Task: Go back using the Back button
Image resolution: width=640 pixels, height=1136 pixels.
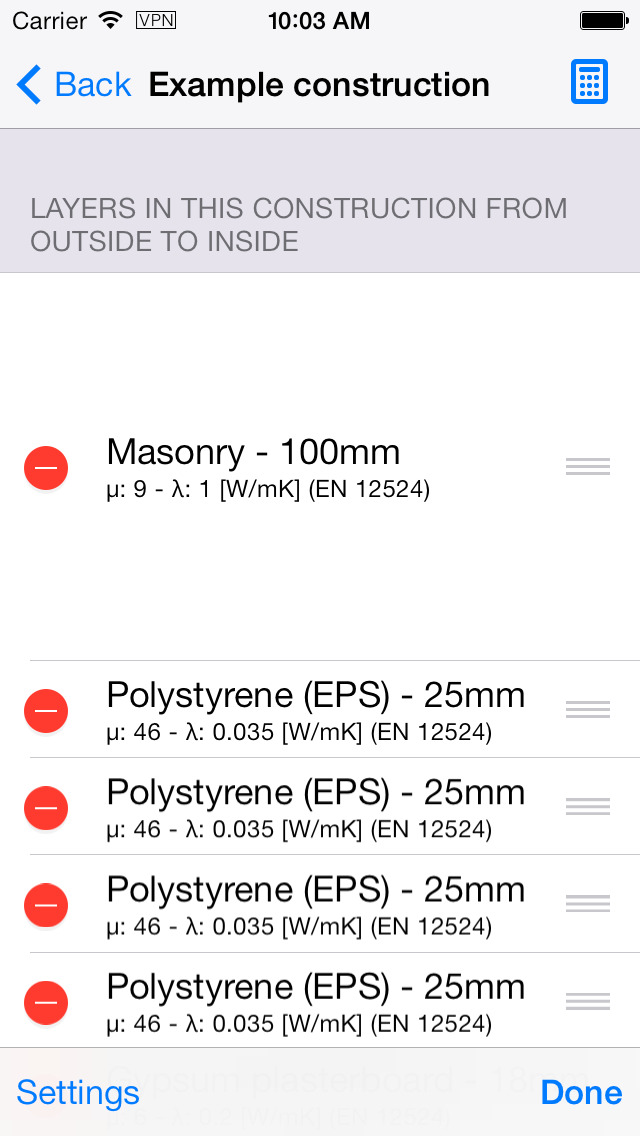Action: (x=73, y=85)
